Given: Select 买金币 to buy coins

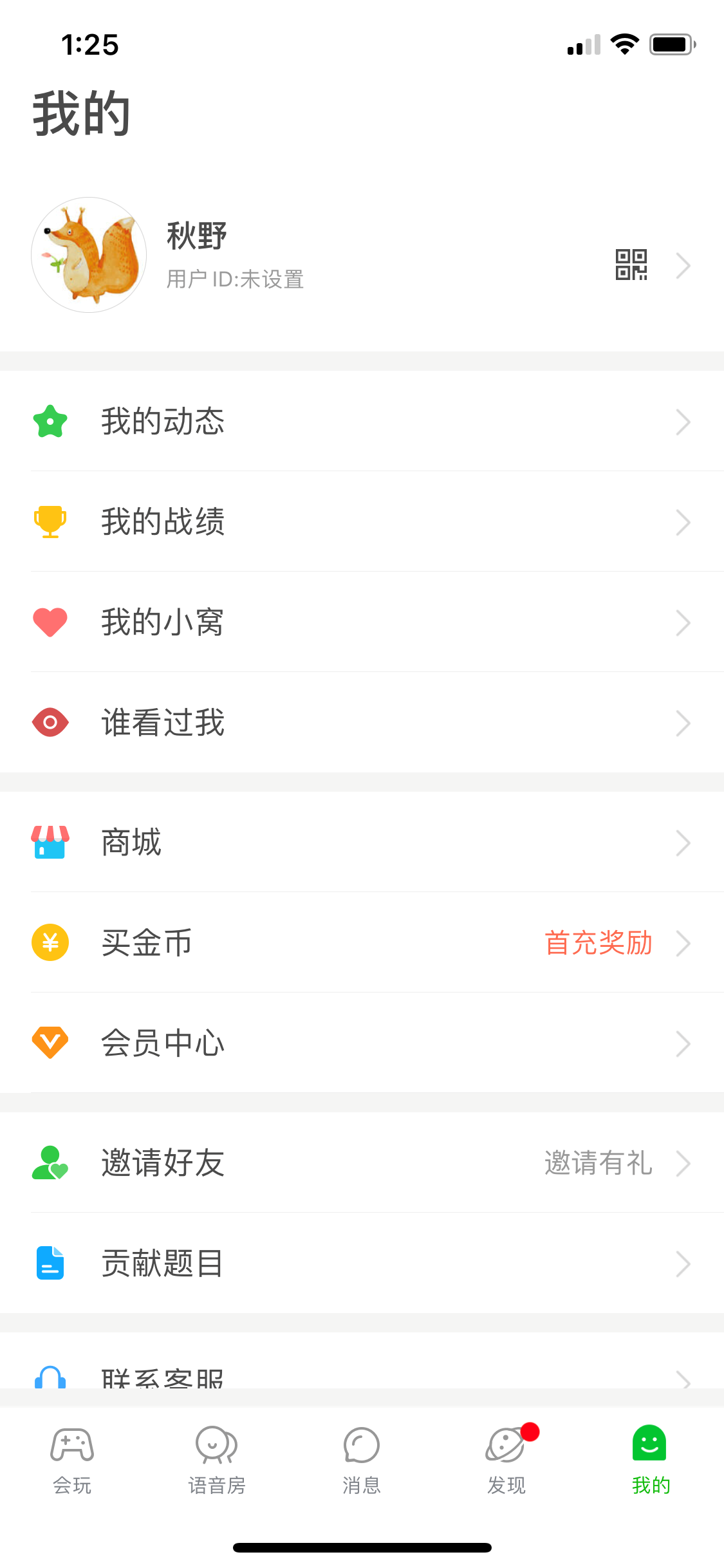Looking at the screenshot, I should [x=360, y=943].
